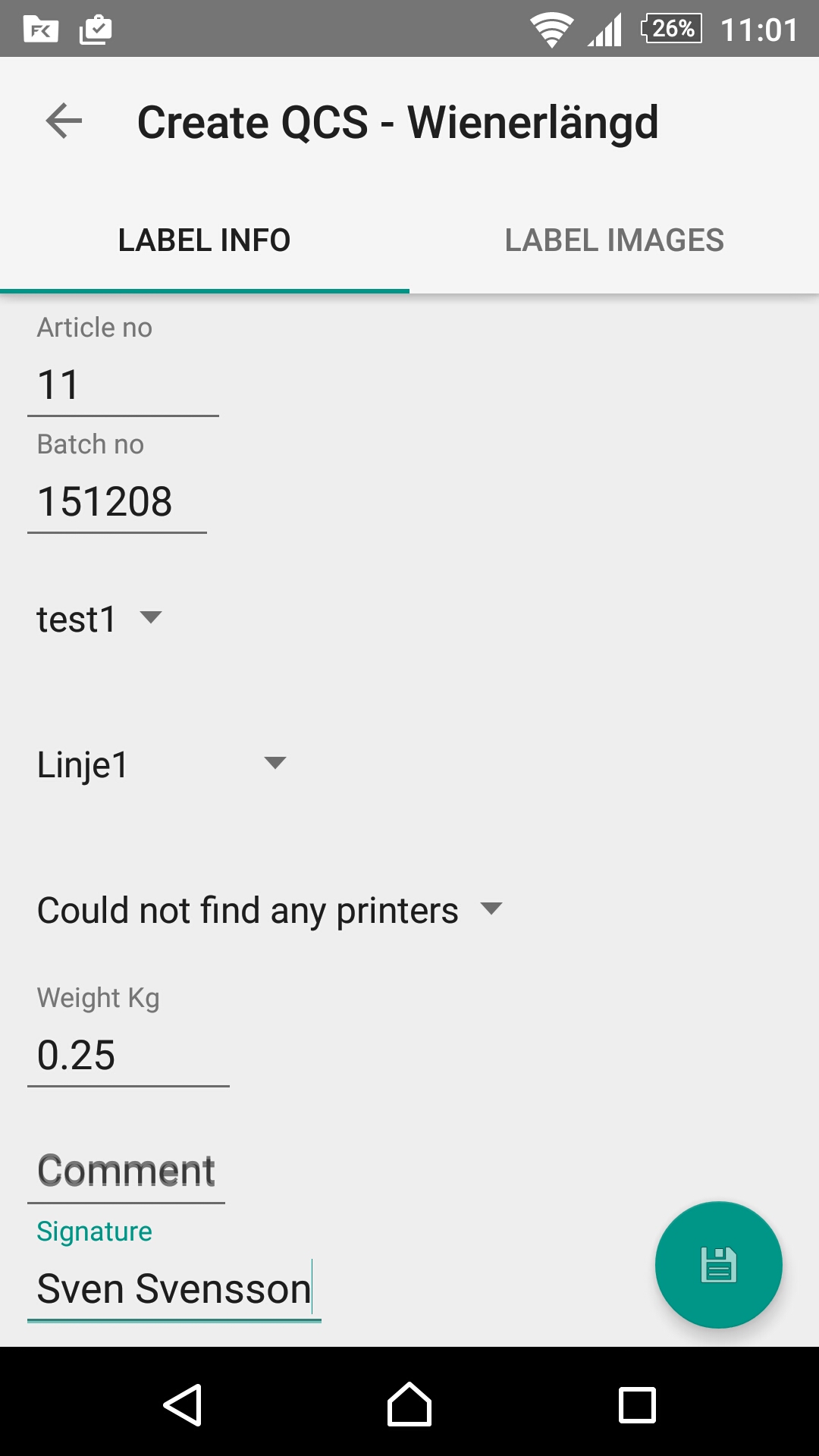Open the recent apps overview
Viewport: 819px width, 1456px height.
[637, 1404]
